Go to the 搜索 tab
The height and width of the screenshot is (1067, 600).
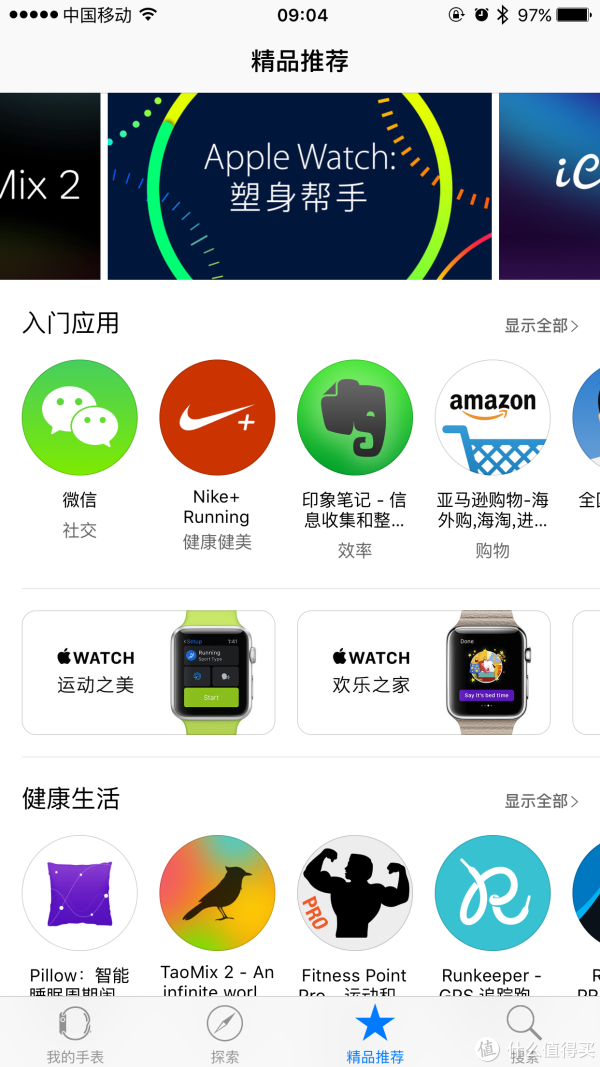[x=524, y=1033]
